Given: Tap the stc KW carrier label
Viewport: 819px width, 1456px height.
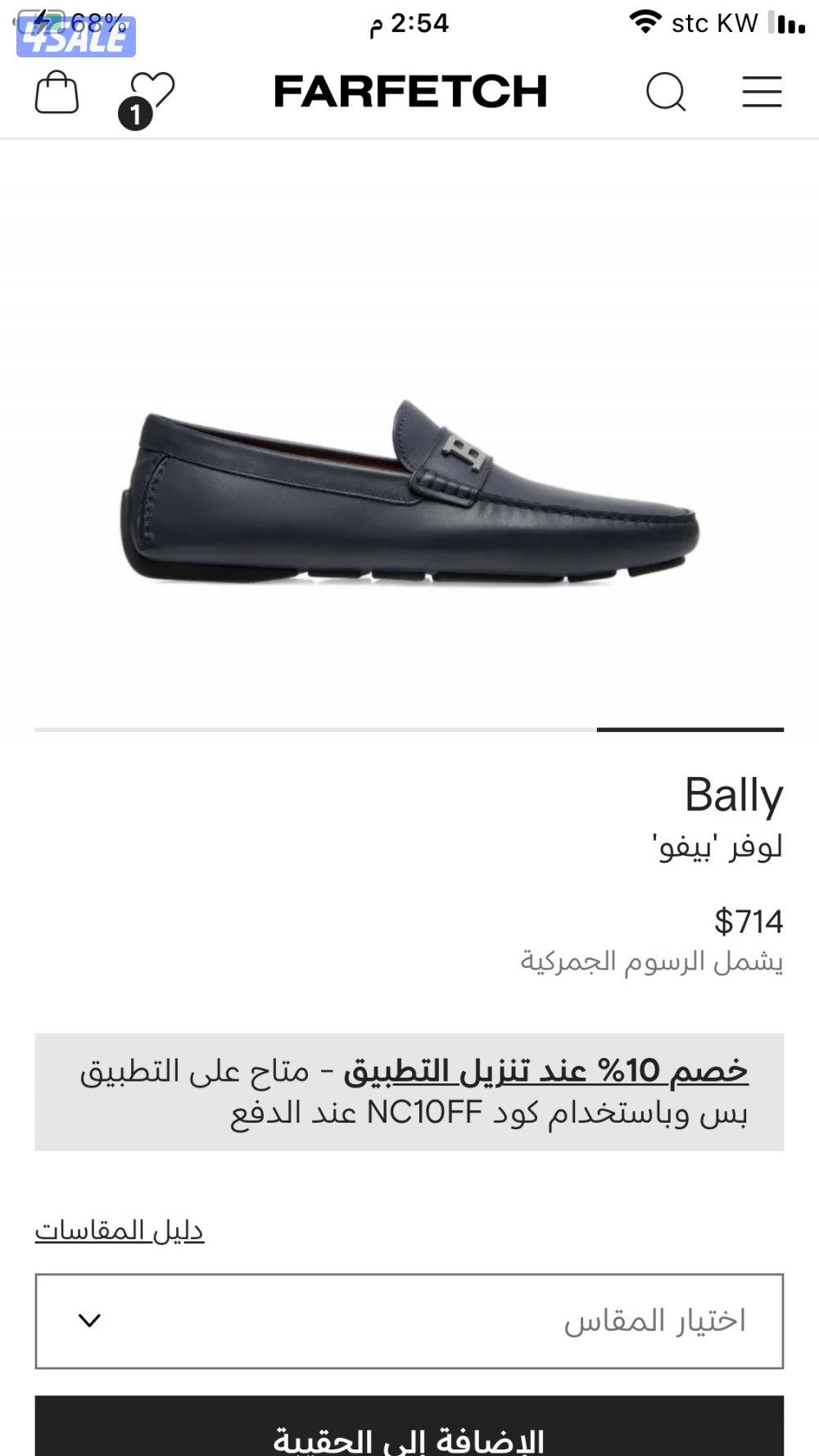Looking at the screenshot, I should pos(717,22).
